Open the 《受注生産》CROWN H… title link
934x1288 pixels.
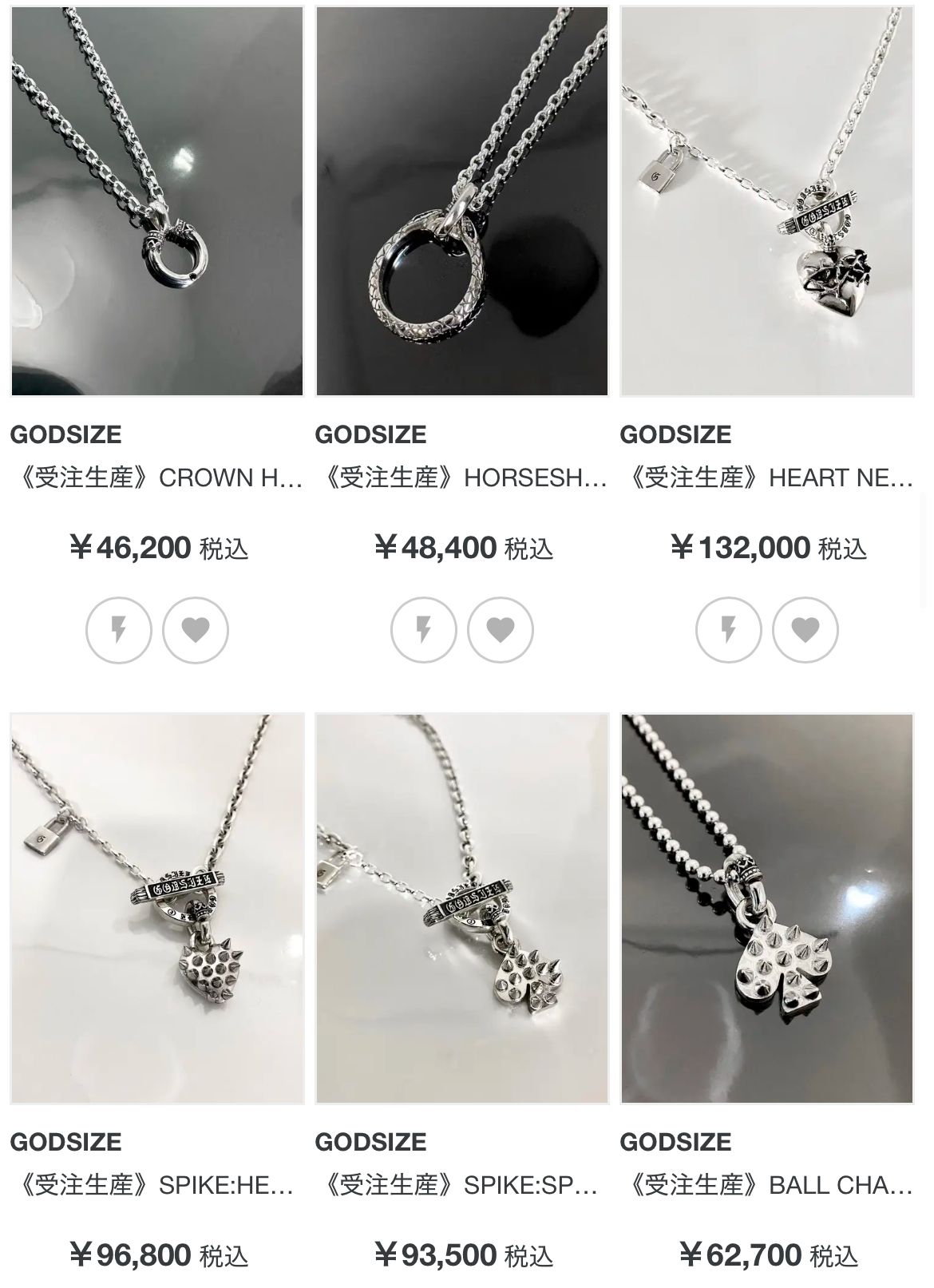point(157,478)
